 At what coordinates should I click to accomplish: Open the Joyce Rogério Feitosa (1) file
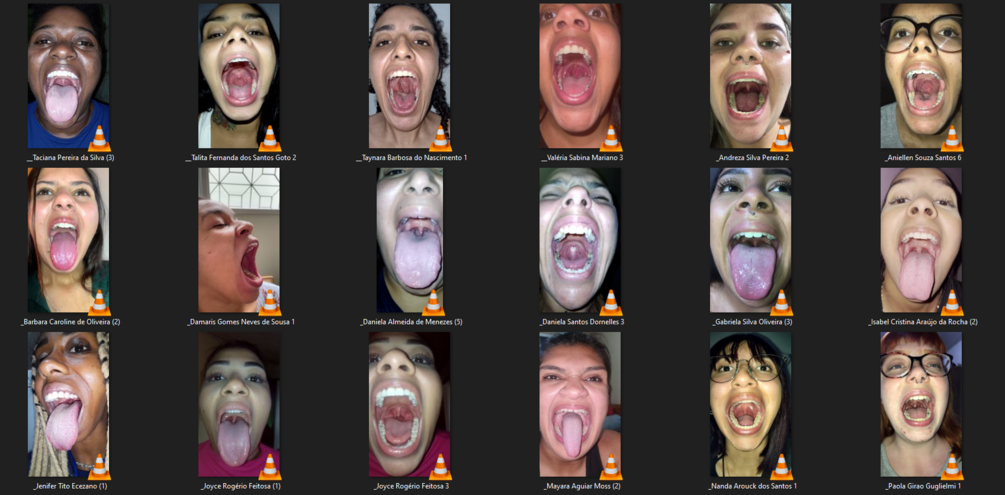[239, 405]
